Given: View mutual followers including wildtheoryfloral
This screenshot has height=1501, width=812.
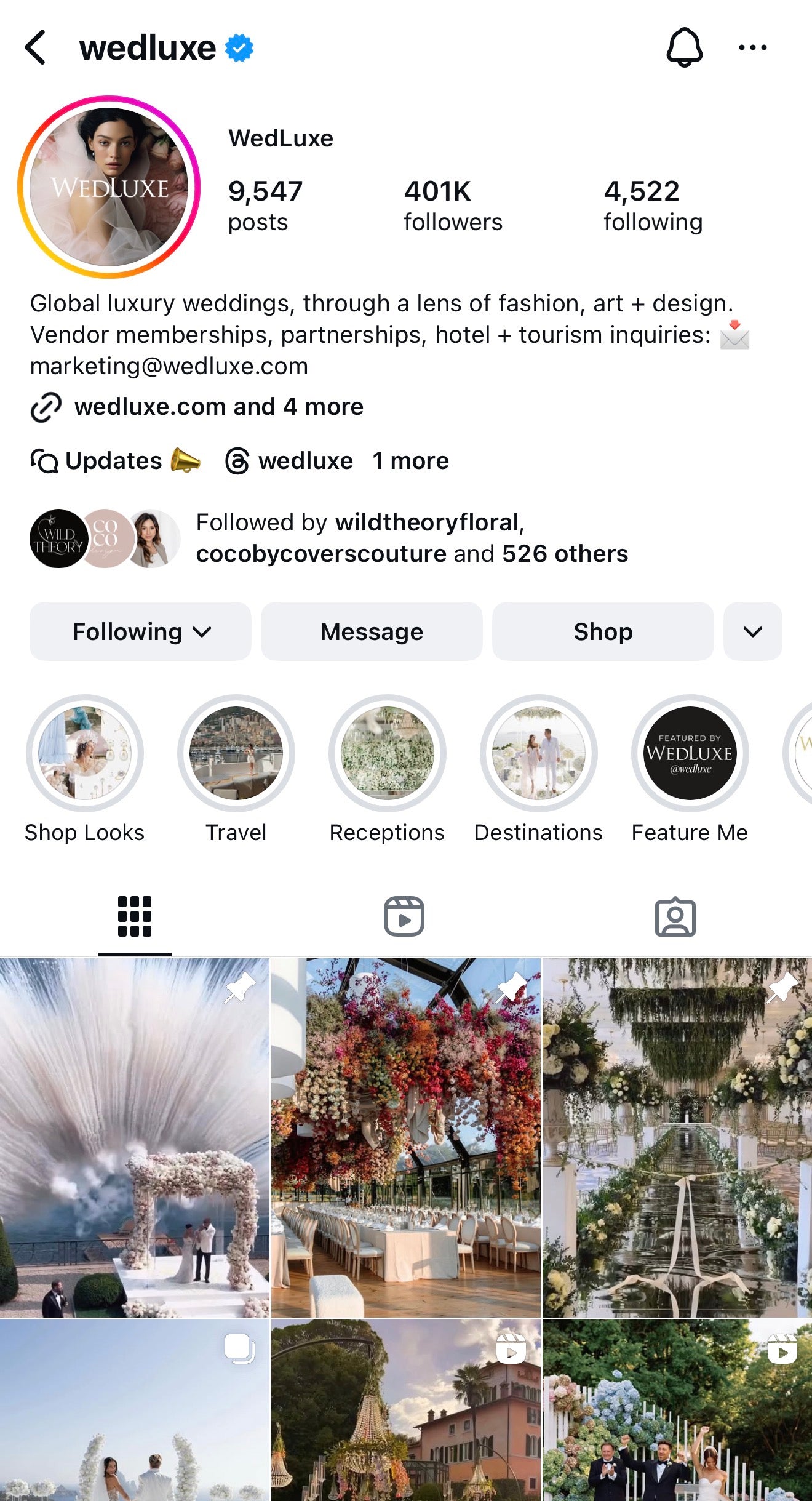Looking at the screenshot, I should point(328,538).
